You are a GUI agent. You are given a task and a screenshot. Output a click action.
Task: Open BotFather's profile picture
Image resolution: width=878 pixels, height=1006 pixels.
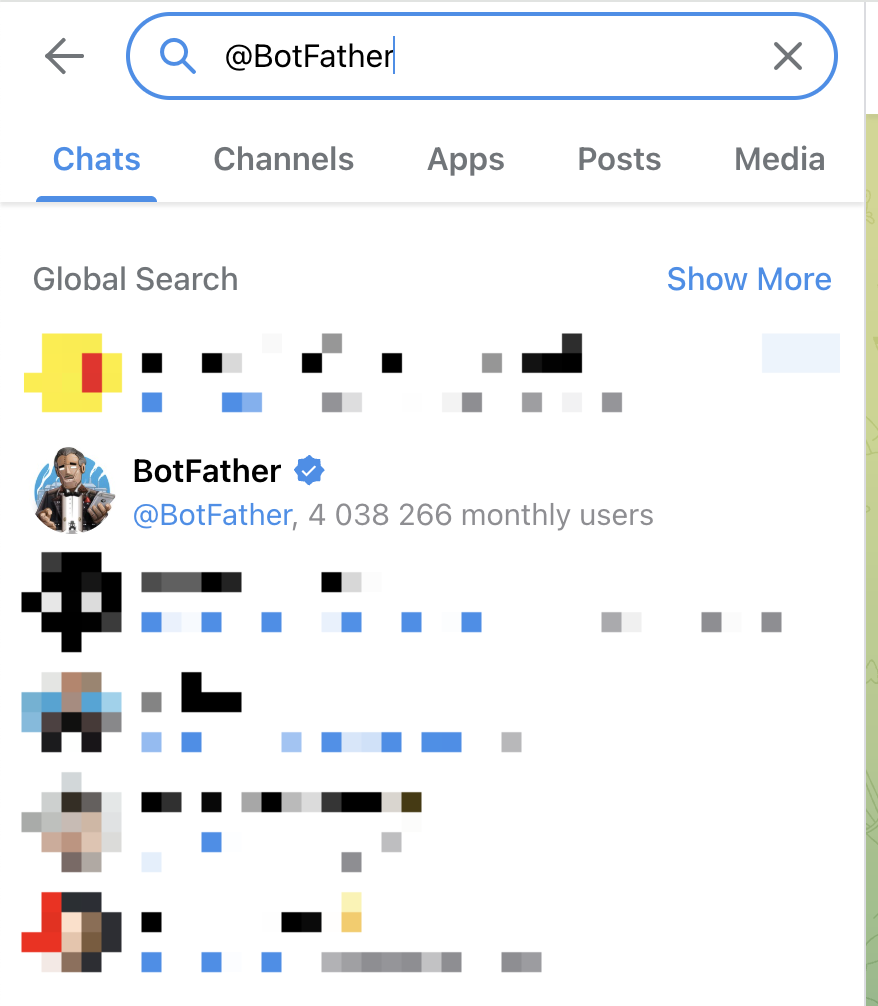72,490
